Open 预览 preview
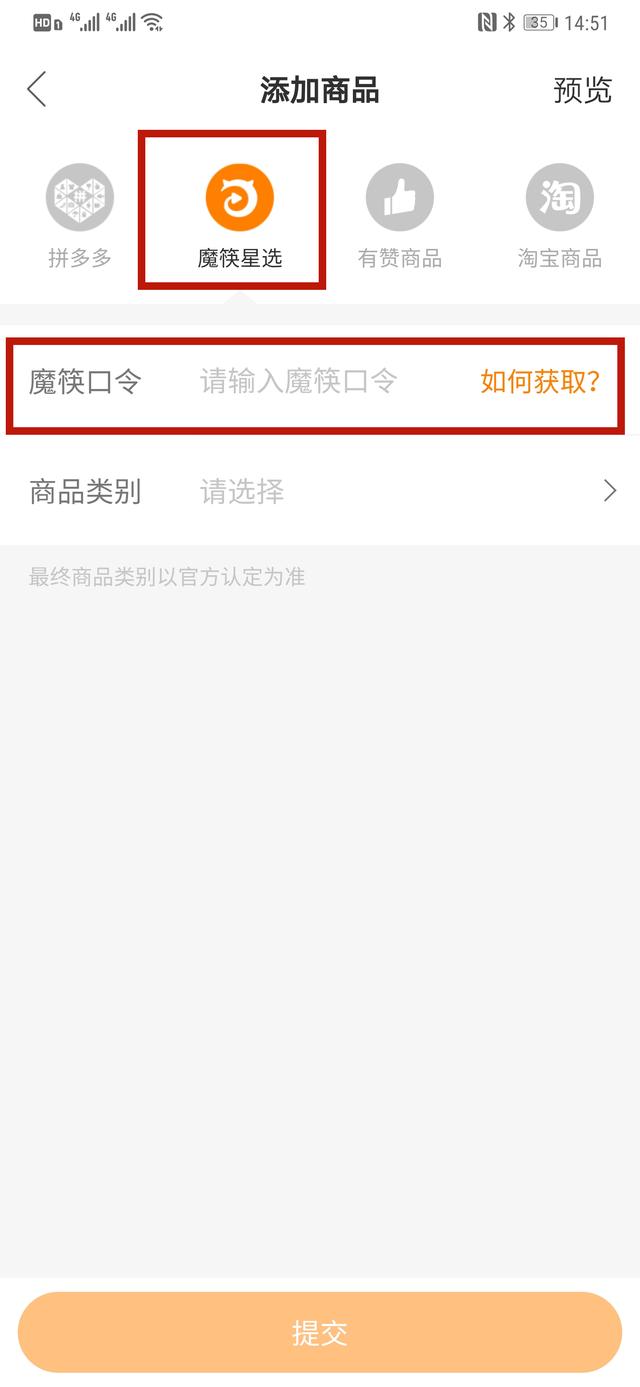Screen dimensions: 640x1387 click(582, 90)
